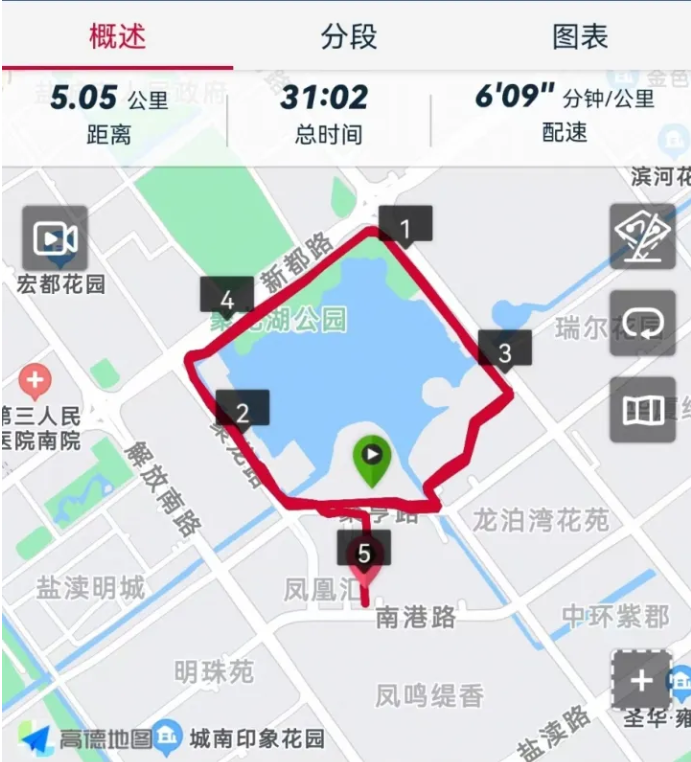Viewport: 691px width, 762px height.
Task: Tap the plus button on the map
Action: tap(641, 681)
